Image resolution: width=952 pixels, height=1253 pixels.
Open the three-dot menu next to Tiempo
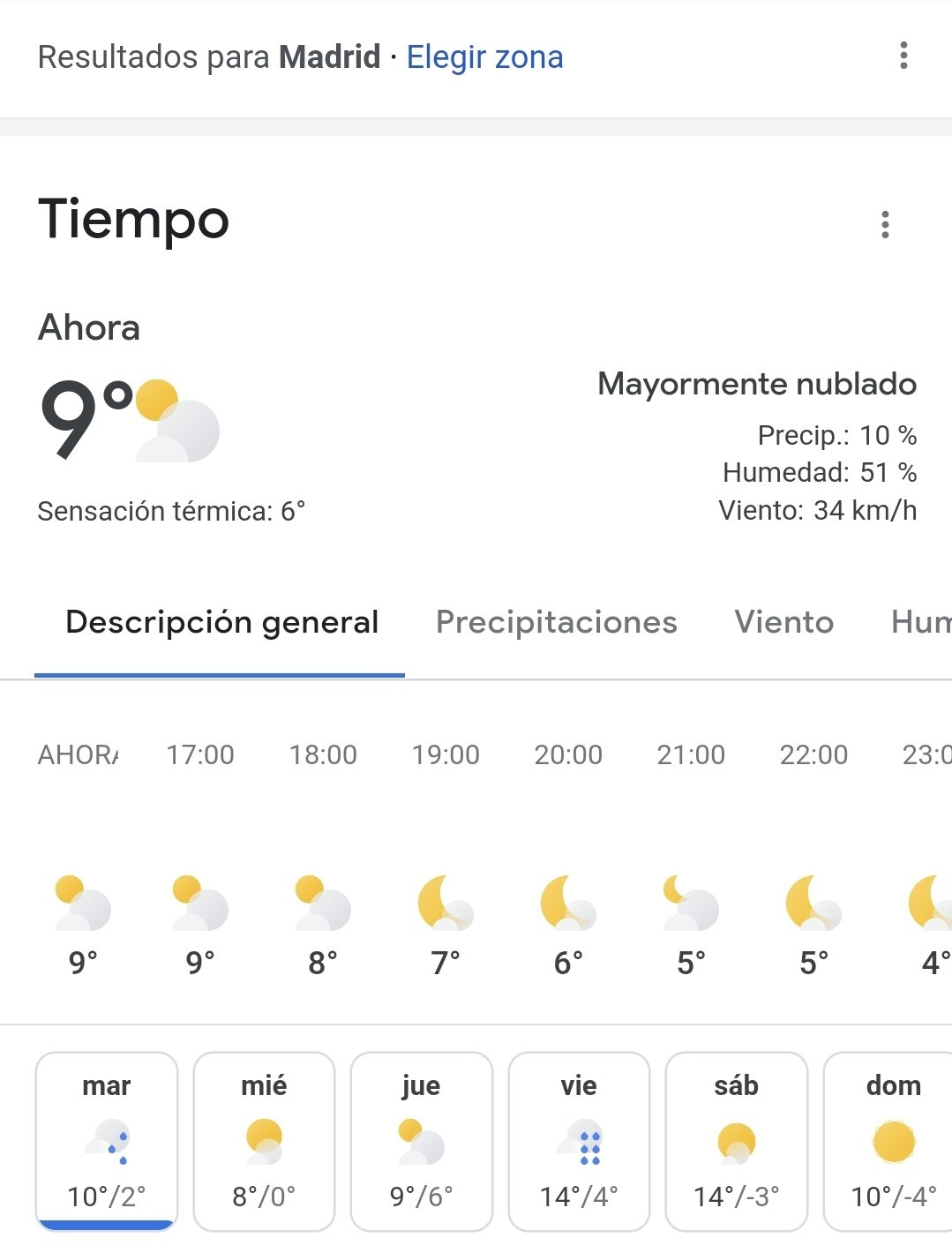[885, 224]
